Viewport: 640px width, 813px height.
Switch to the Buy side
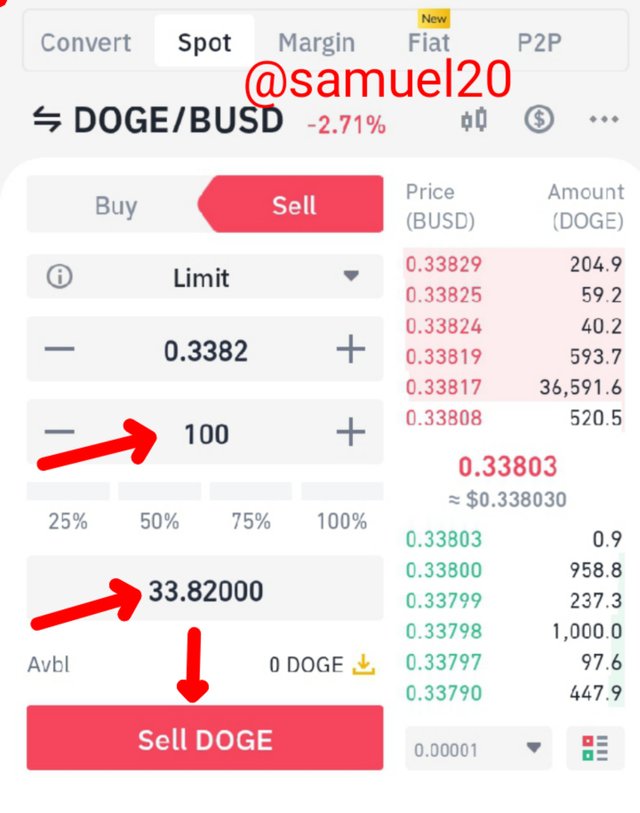click(x=116, y=205)
